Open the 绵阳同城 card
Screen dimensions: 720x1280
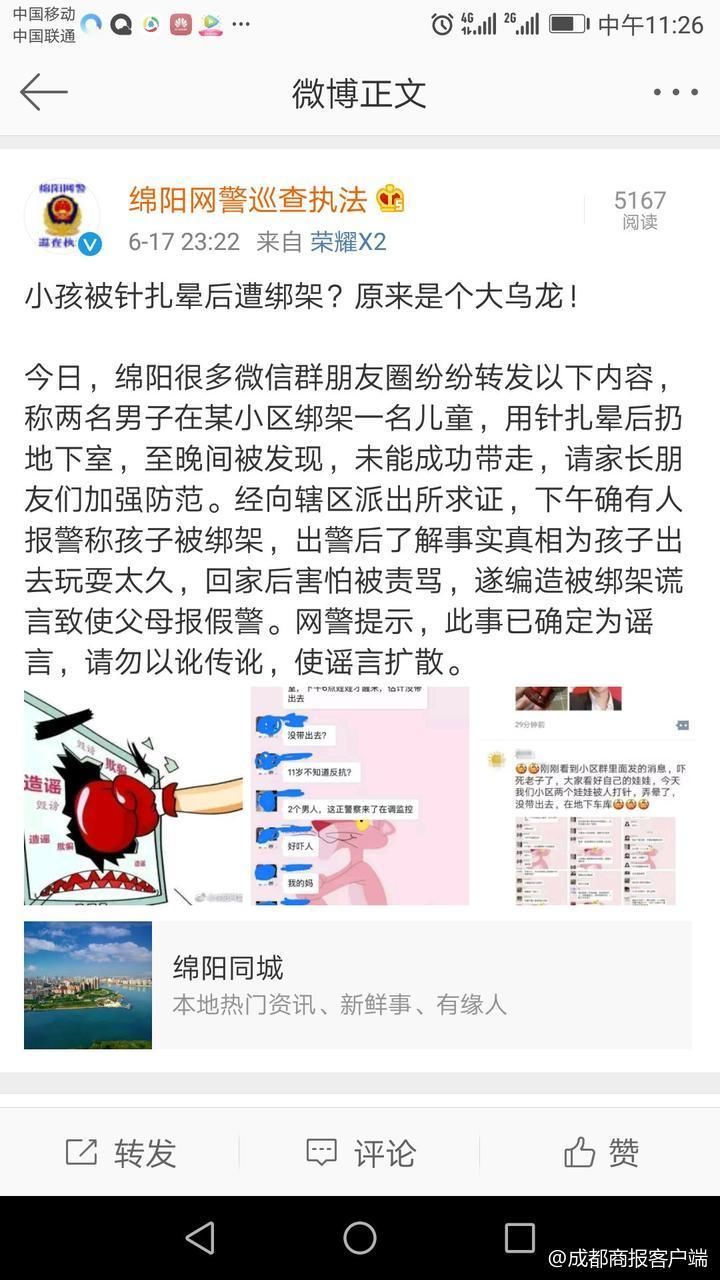(358, 985)
